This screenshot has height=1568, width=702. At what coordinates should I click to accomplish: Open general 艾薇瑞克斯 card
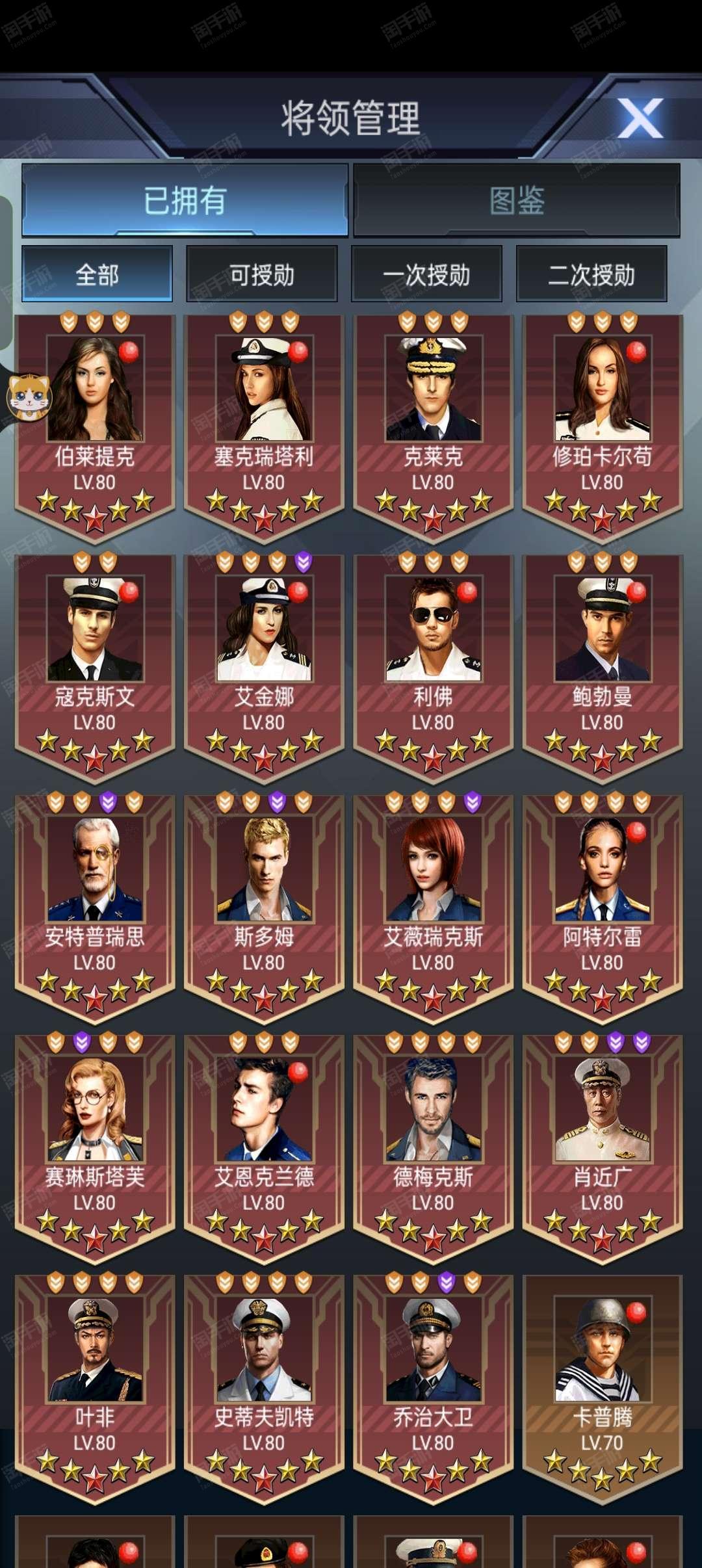pyautogui.click(x=433, y=906)
